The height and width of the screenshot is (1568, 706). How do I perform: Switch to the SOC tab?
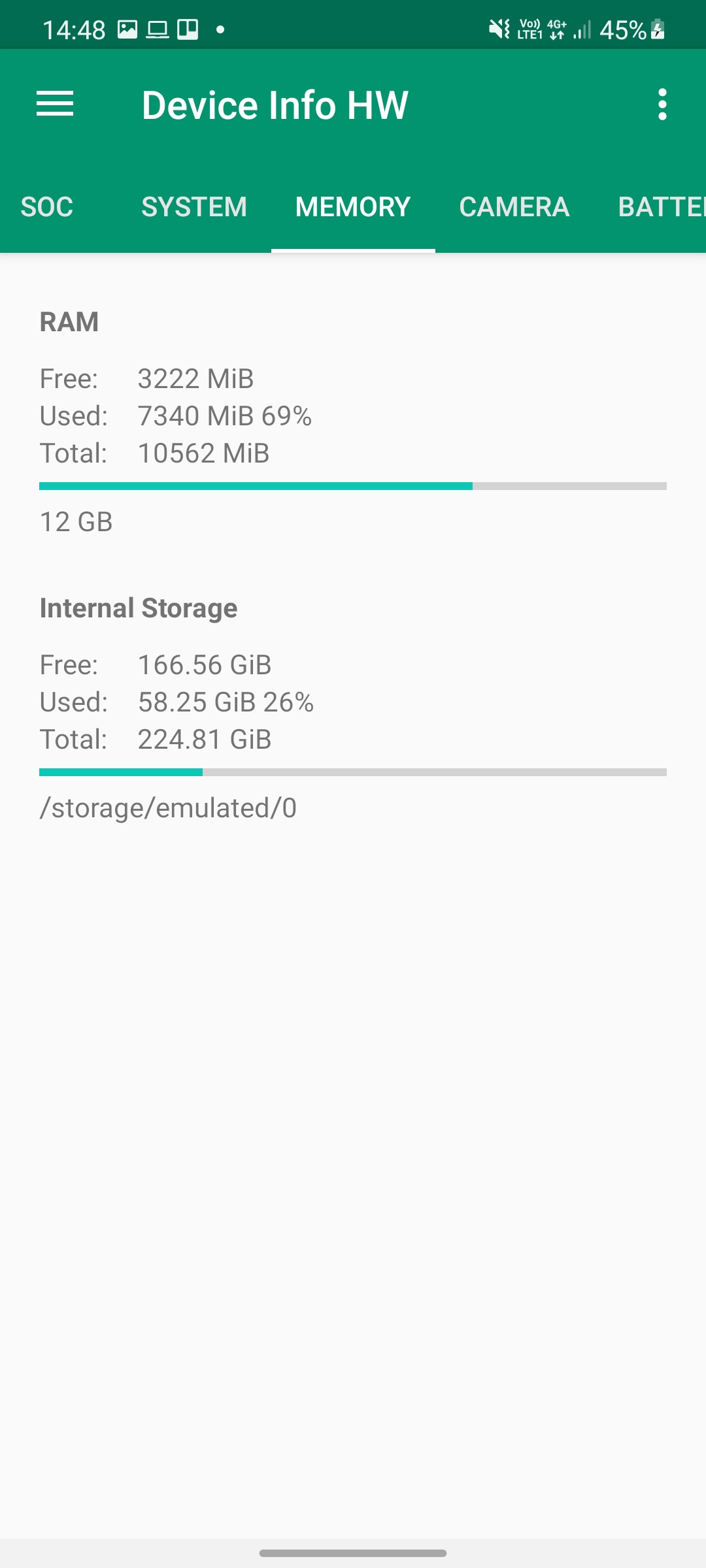tap(47, 207)
